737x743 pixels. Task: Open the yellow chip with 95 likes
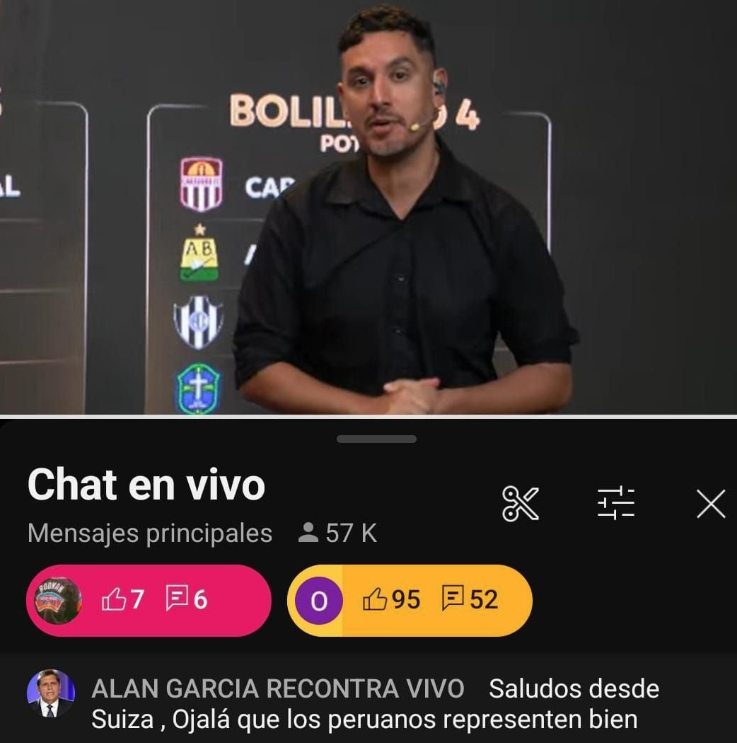[x=410, y=600]
